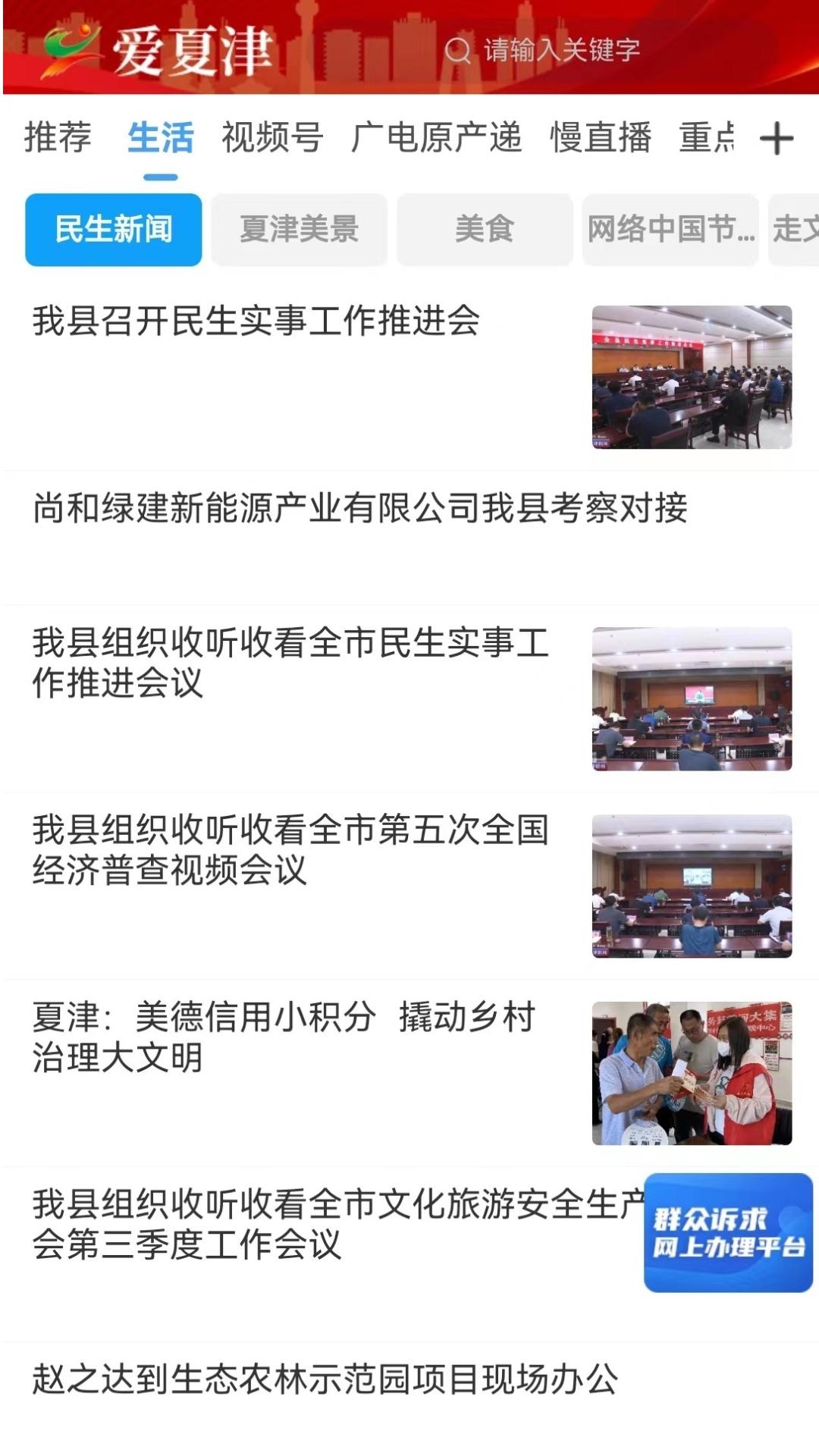Viewport: 819px width, 1456px height.
Task: Read 美德信用小积分 撬动乡村治理大文明
Action: pos(284,1037)
